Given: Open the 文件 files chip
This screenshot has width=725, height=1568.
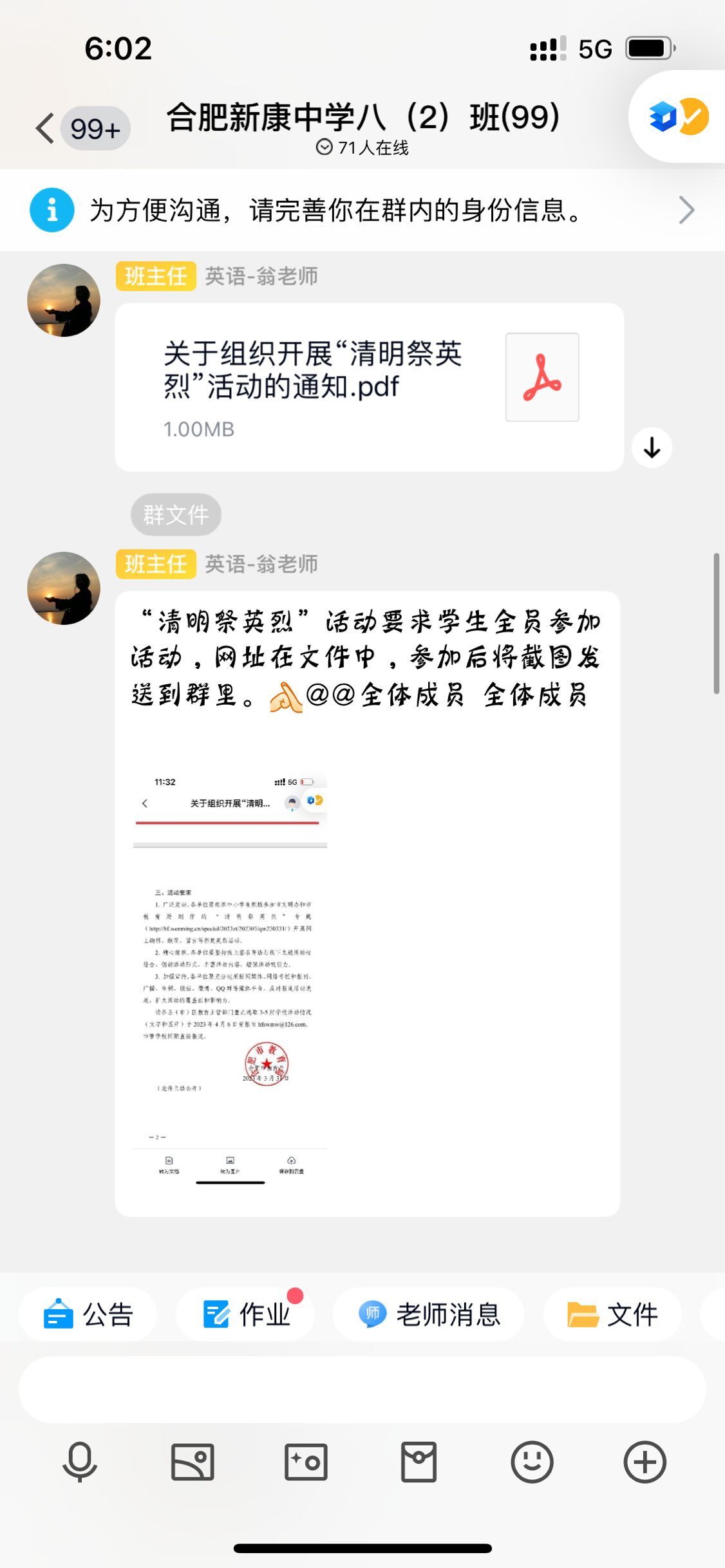Looking at the screenshot, I should pos(612,1314).
